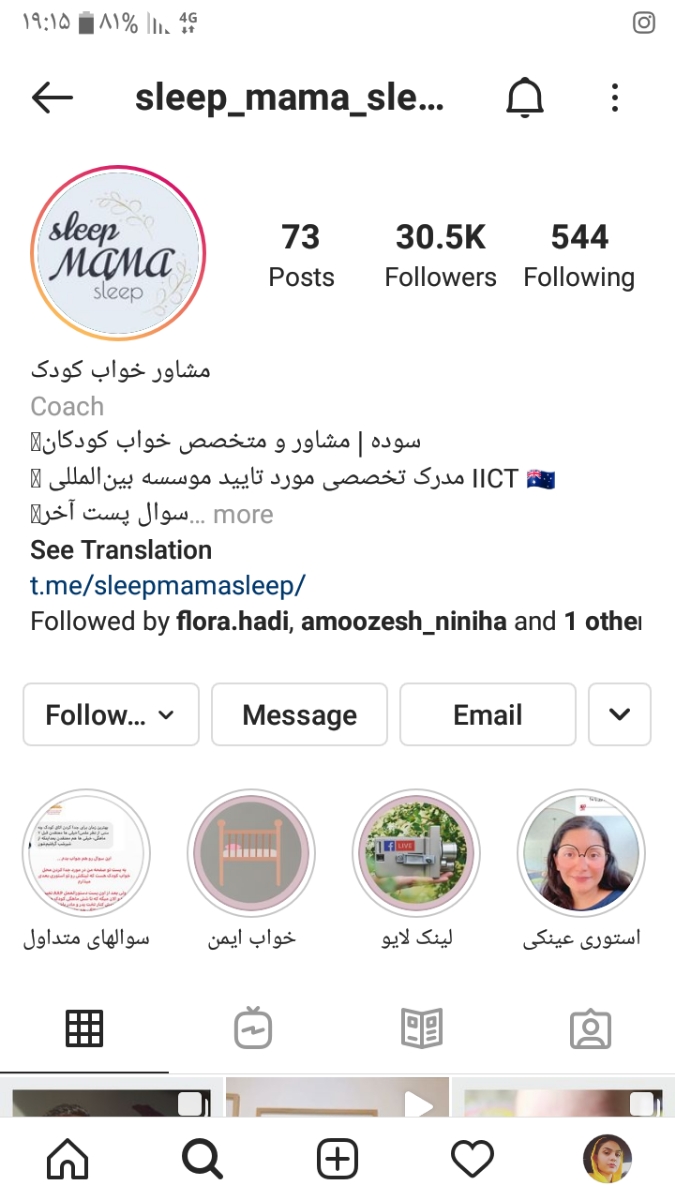
Task: Expand suggested accounts with chevron button
Action: coord(619,715)
